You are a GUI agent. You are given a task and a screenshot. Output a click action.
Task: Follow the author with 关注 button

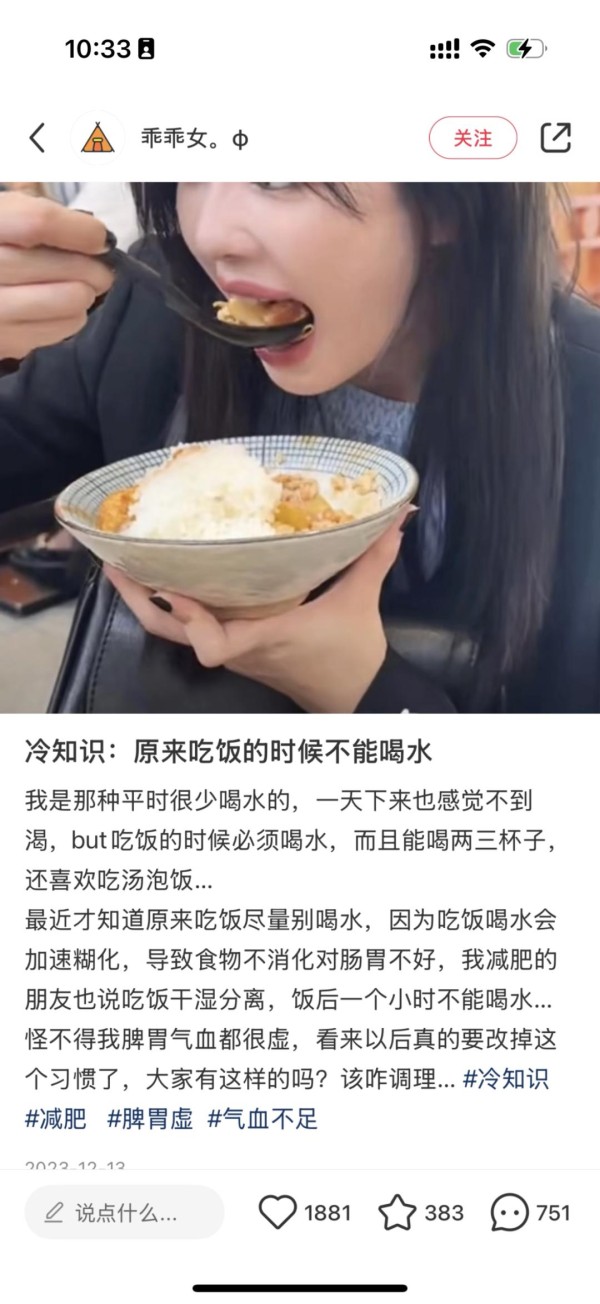[473, 138]
